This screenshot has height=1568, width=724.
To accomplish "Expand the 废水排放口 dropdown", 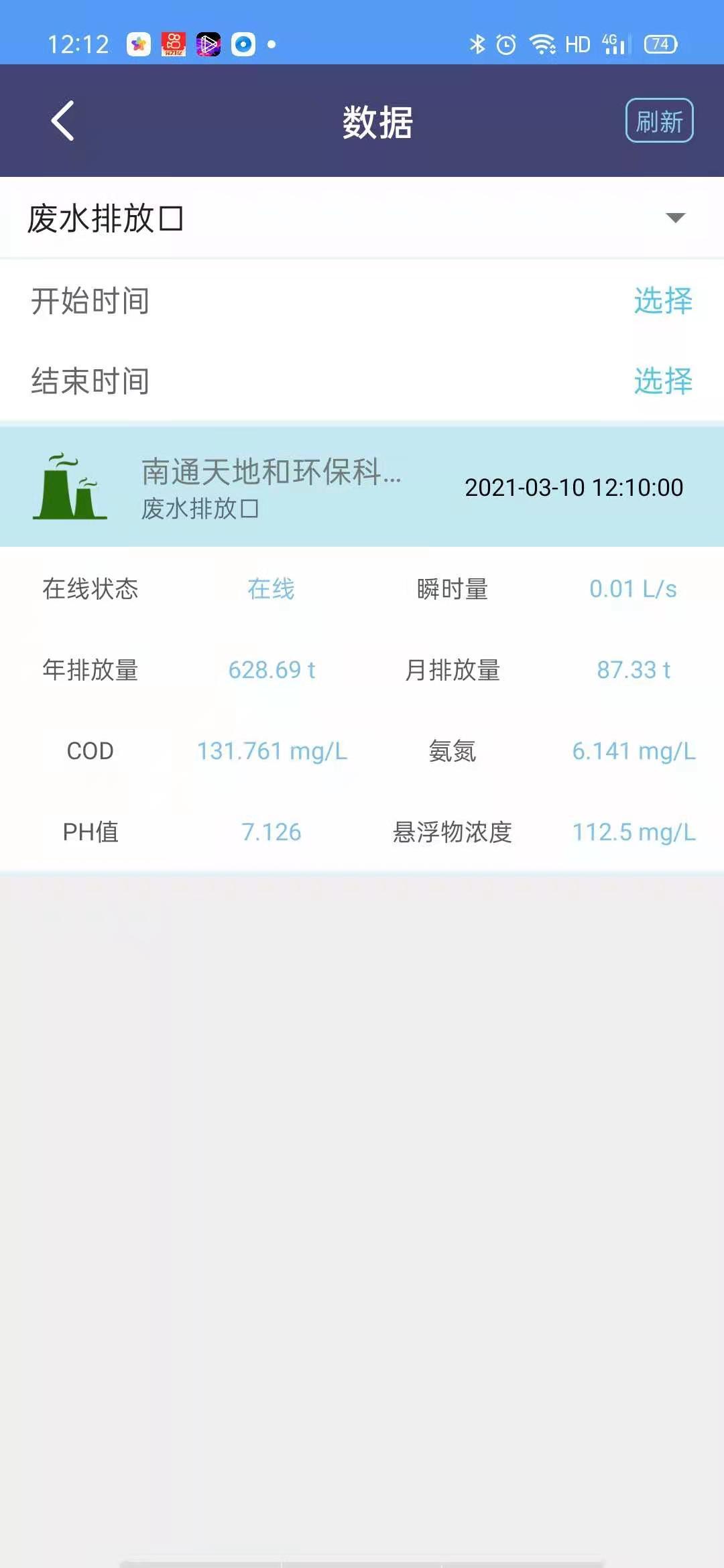I will pyautogui.click(x=362, y=218).
